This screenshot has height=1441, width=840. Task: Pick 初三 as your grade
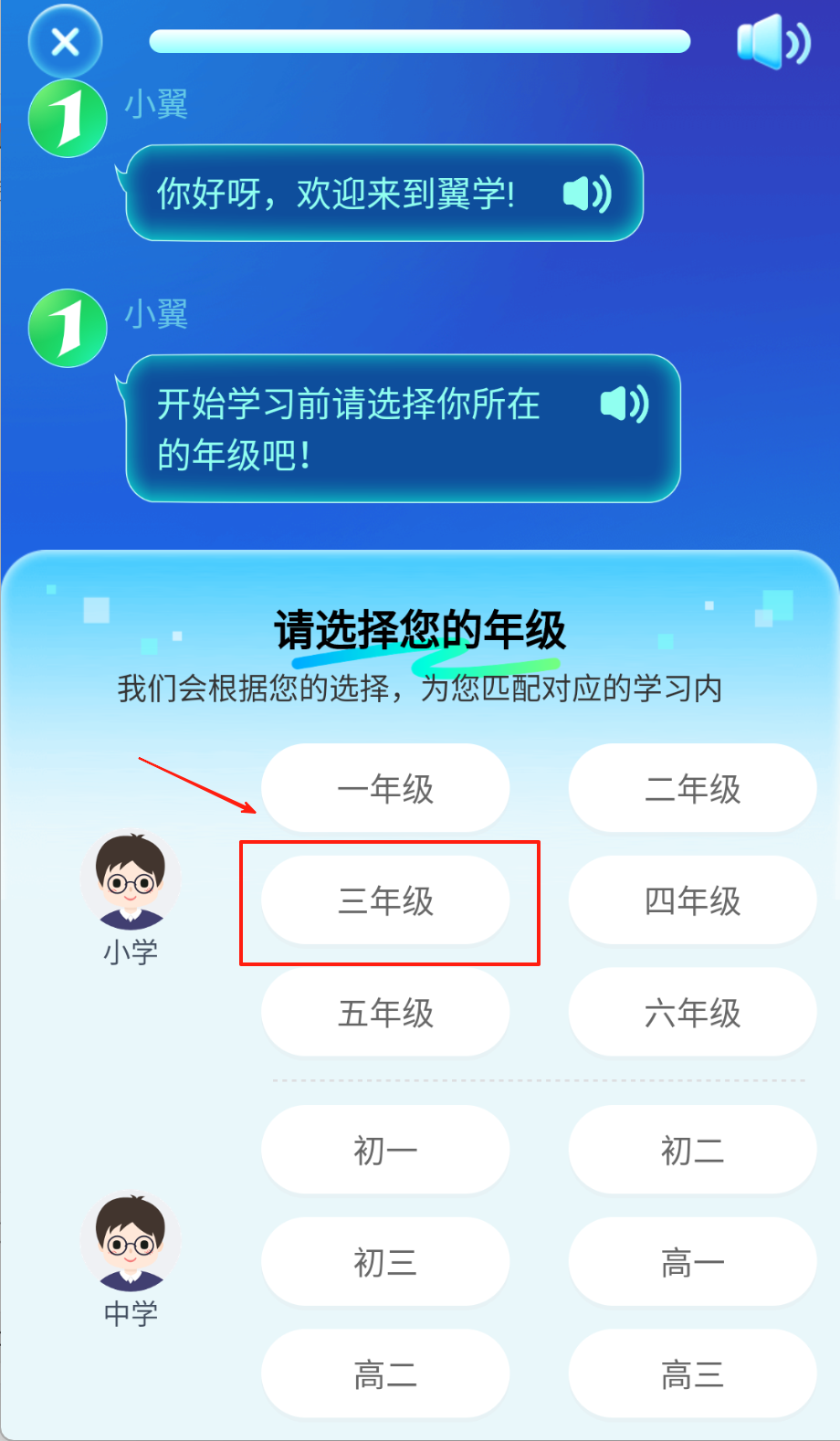pos(385,1262)
